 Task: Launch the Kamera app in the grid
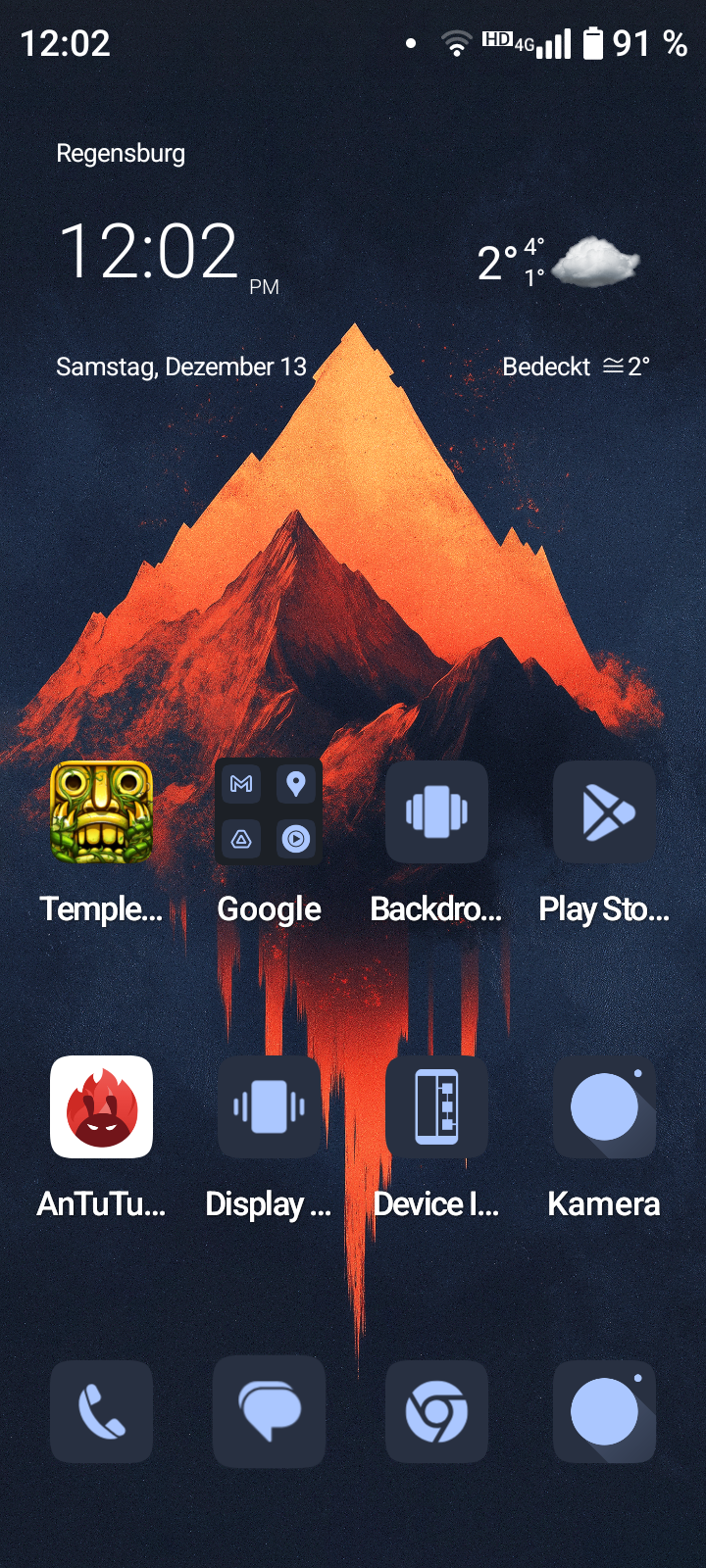[604, 1107]
